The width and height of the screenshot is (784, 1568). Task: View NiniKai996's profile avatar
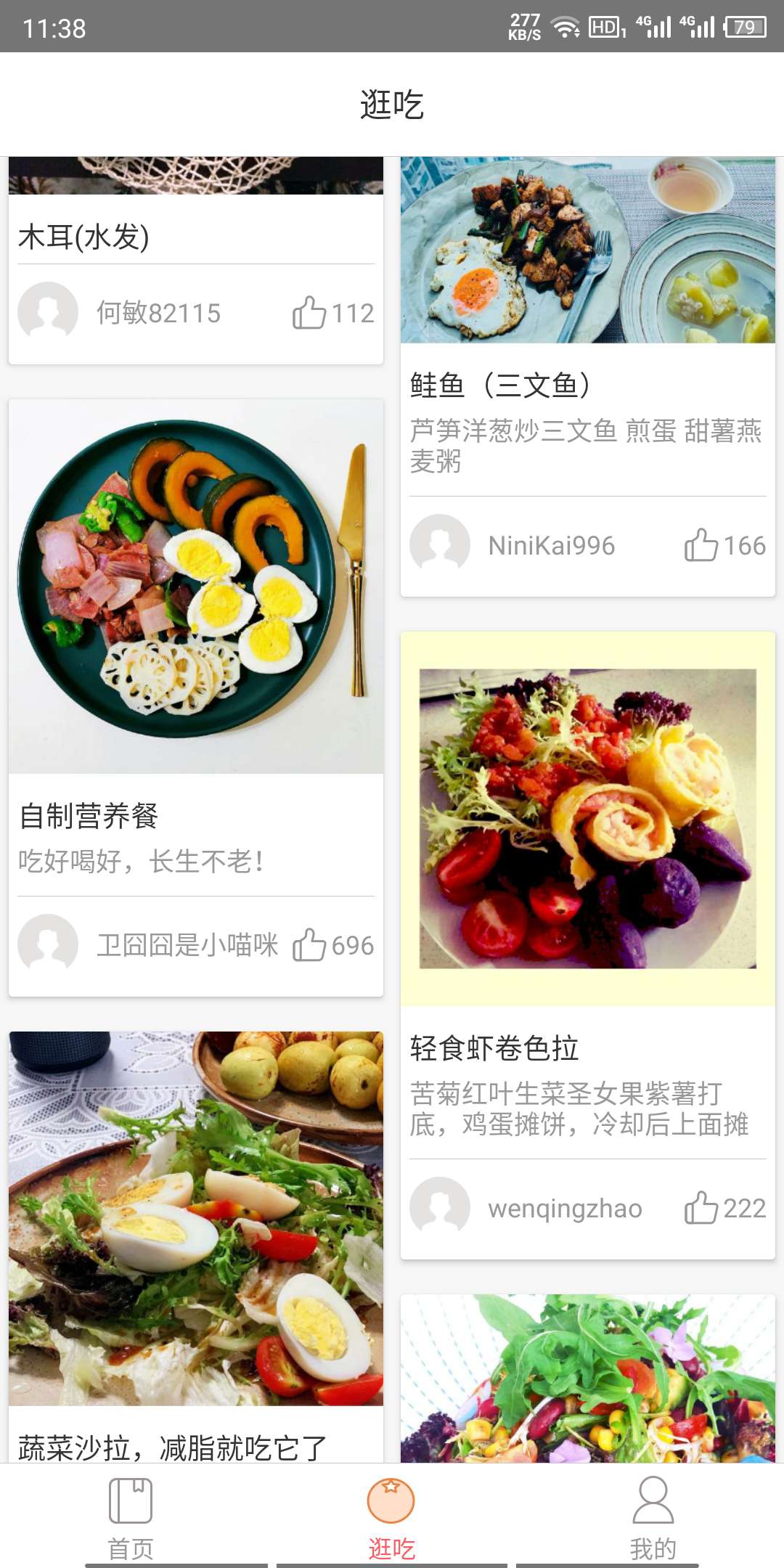point(440,544)
